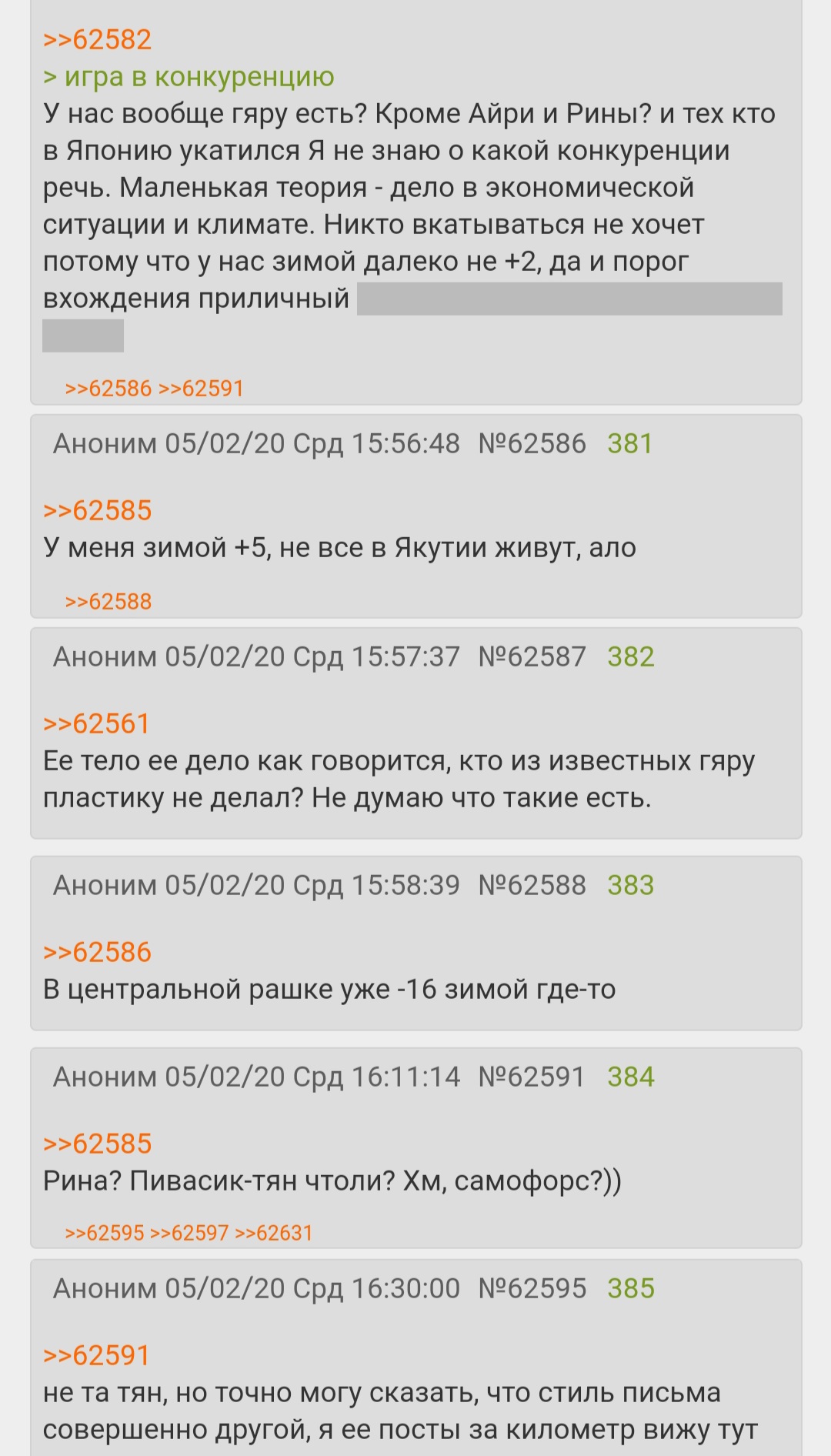The image size is (831, 1456).
Task: Jump to reply >>62595 under post 384
Action: coord(105,1233)
